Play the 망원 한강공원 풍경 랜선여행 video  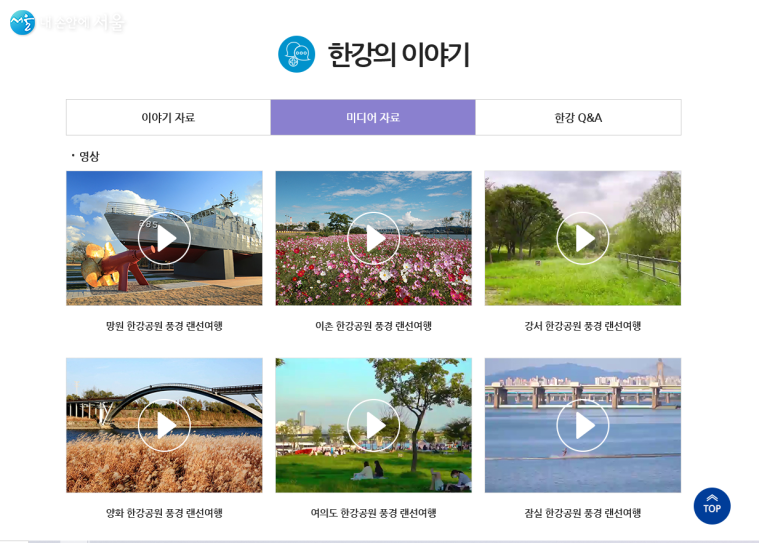pos(164,238)
